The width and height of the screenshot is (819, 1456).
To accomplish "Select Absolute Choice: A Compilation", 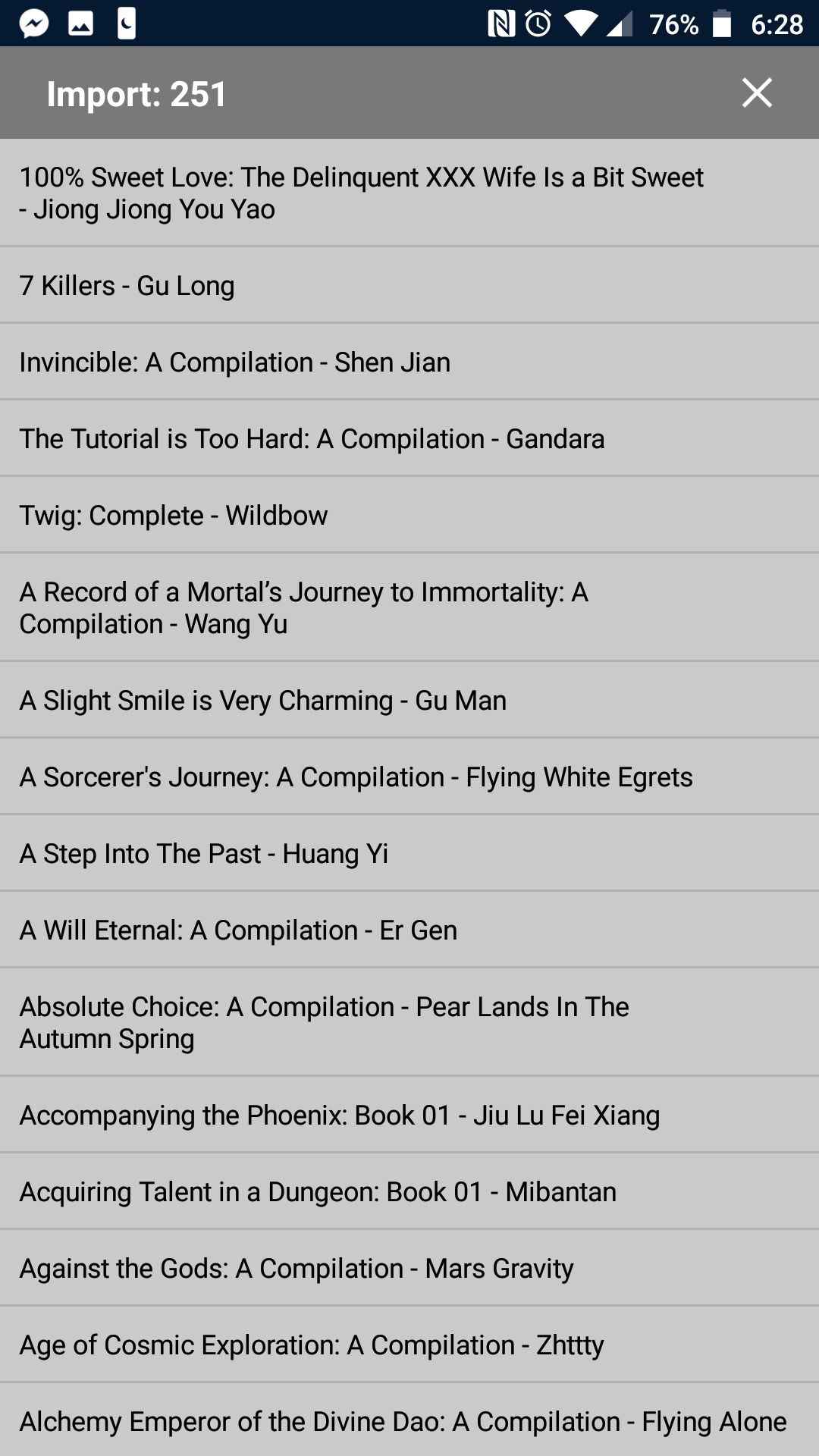I will click(x=409, y=1022).
